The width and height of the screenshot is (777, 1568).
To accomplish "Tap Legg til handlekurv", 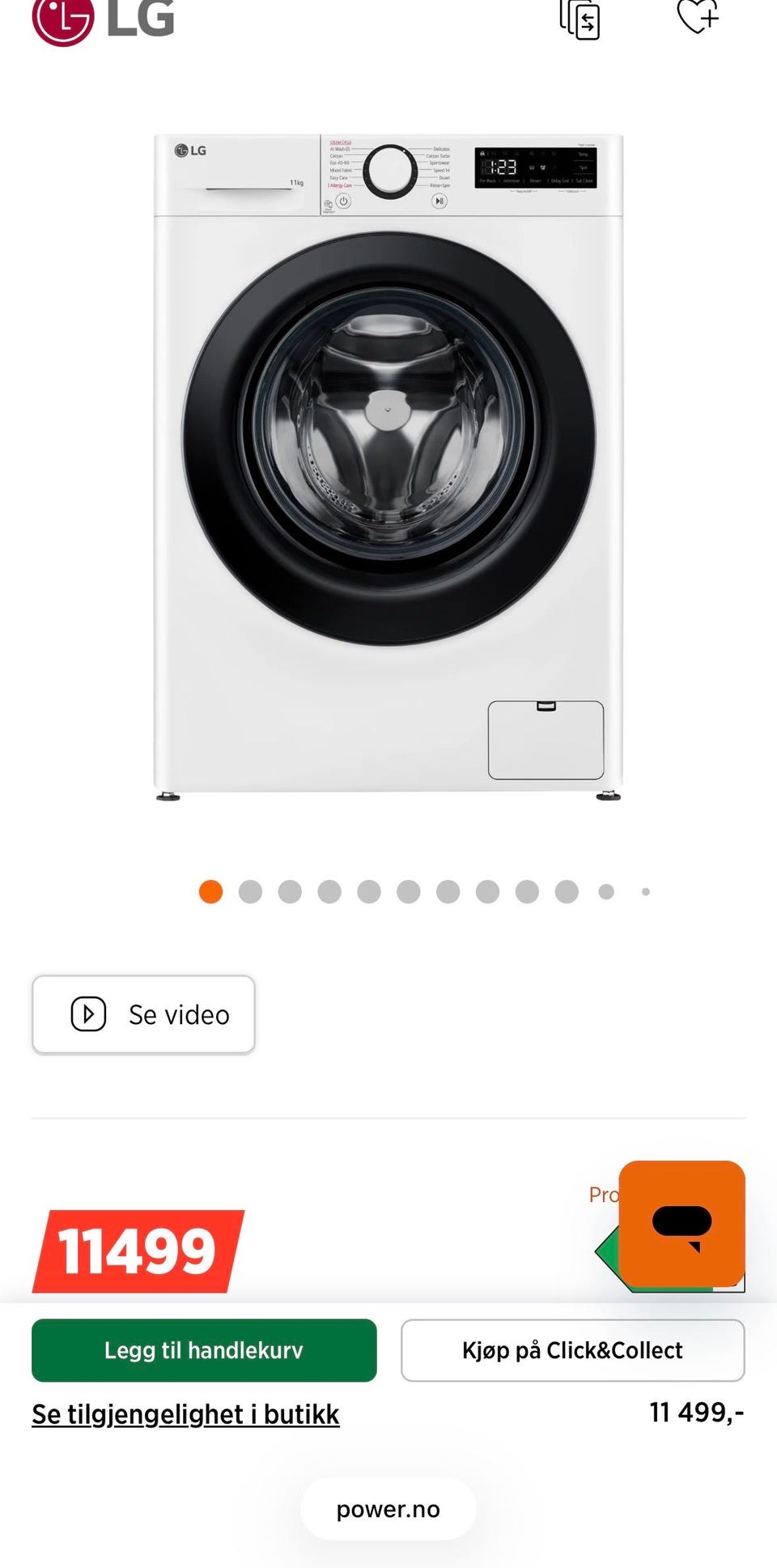I will 204,1350.
